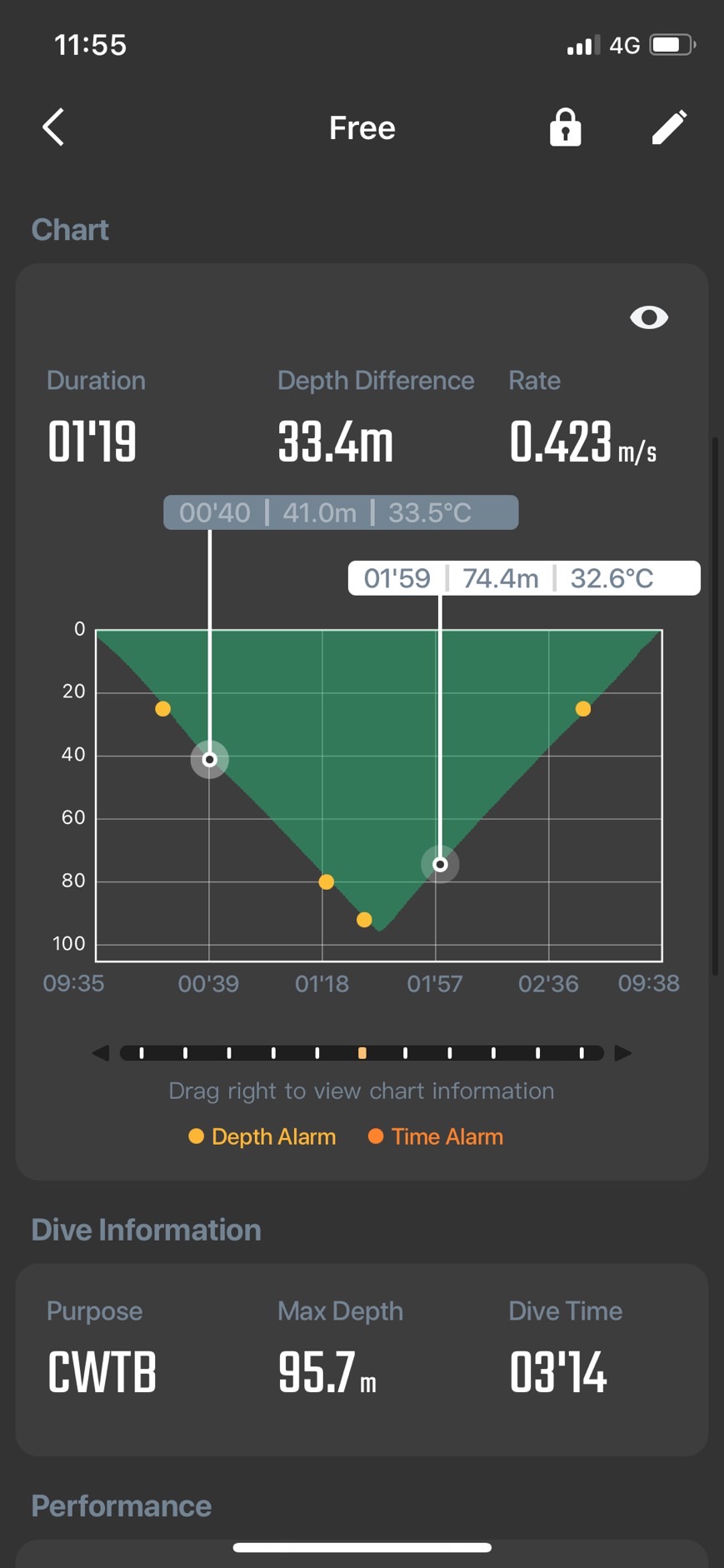Viewport: 724px width, 1568px height.
Task: Tap the chart timeline slider bar
Action: pos(362,1053)
